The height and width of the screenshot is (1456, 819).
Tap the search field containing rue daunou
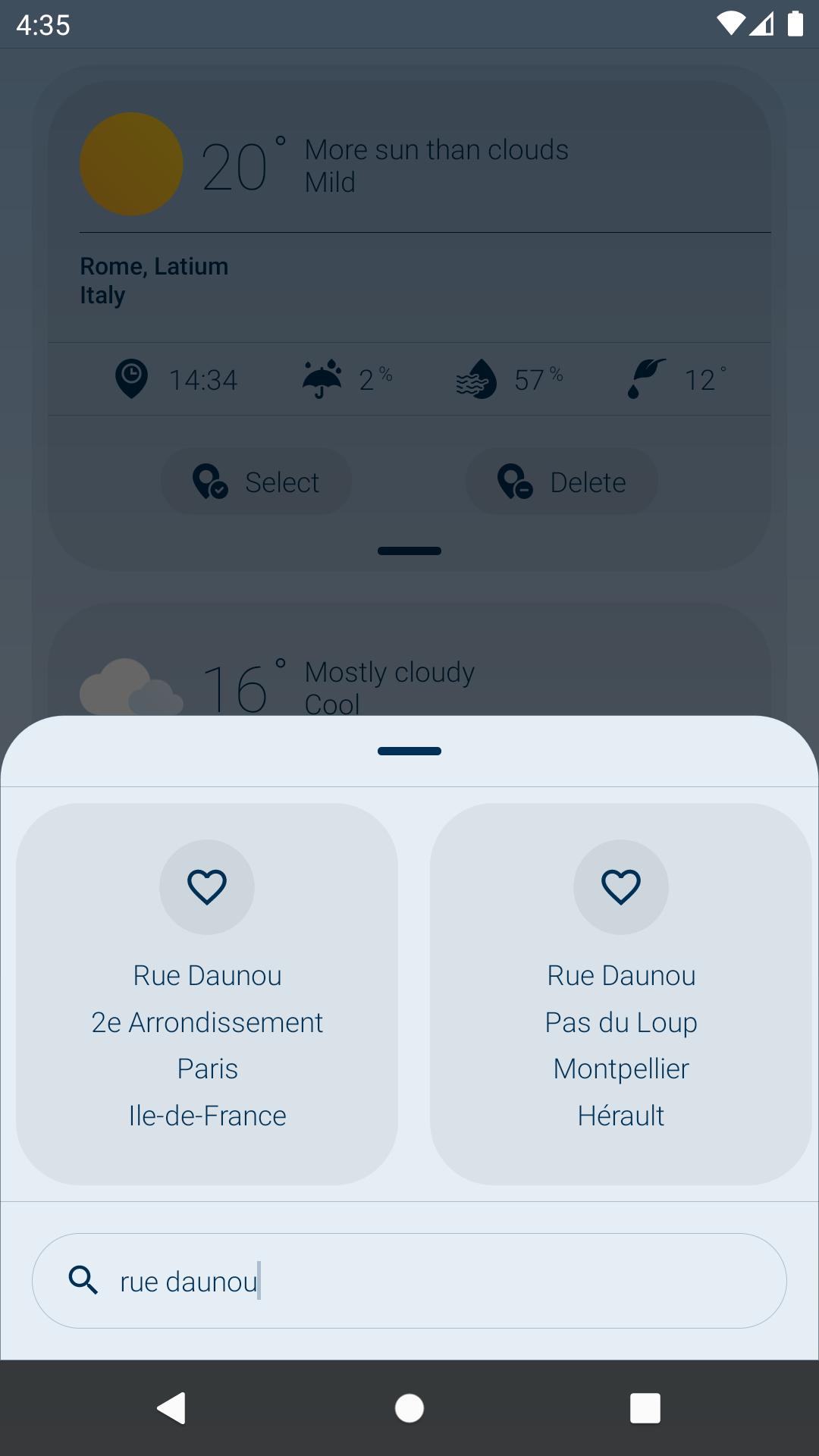pos(409,1281)
